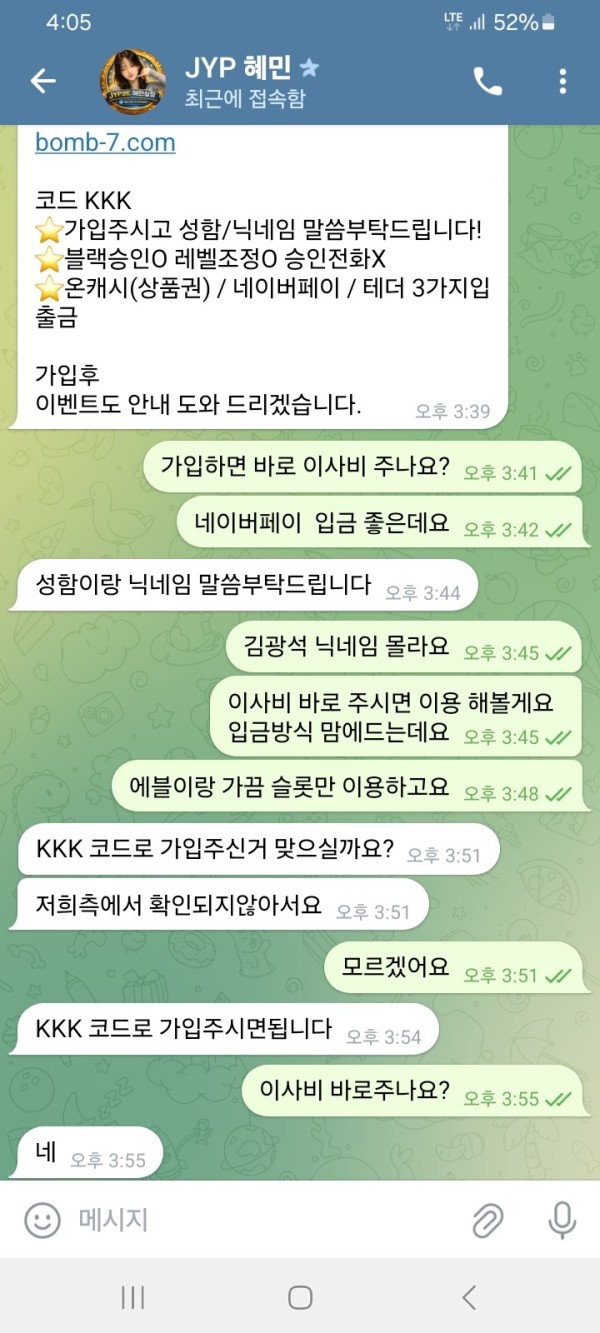Image resolution: width=600 pixels, height=1333 pixels.
Task: Open JYP 혜민 profile avatar
Action: [133, 82]
